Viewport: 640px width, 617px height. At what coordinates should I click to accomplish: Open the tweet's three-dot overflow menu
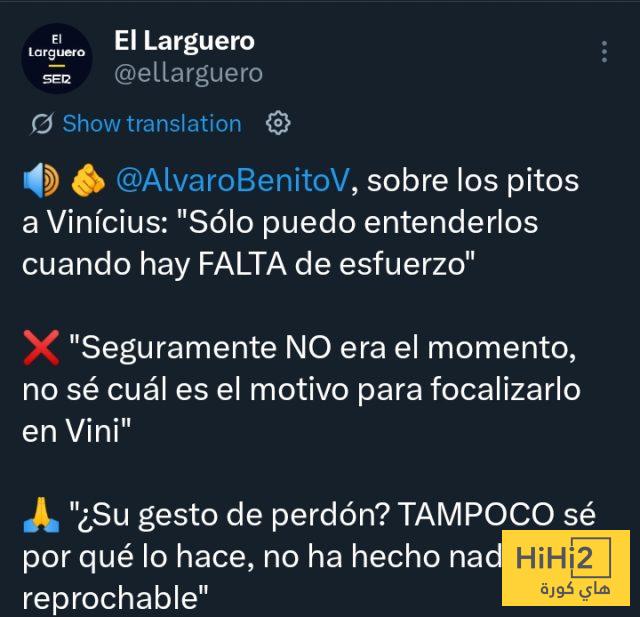coord(603,52)
